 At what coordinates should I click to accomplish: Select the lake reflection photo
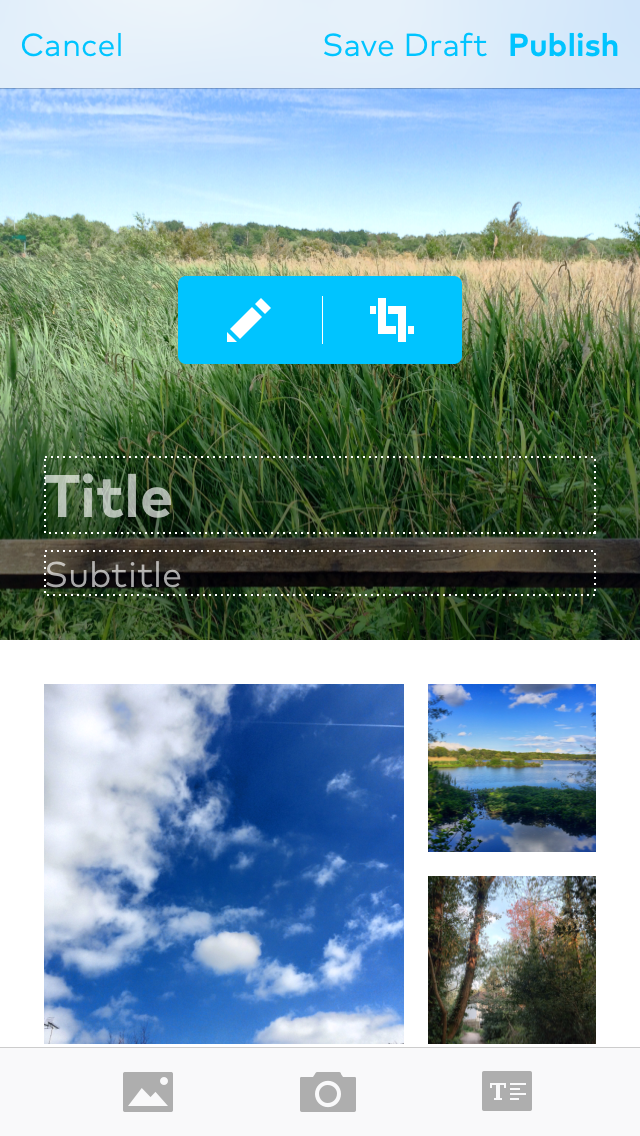pos(512,768)
